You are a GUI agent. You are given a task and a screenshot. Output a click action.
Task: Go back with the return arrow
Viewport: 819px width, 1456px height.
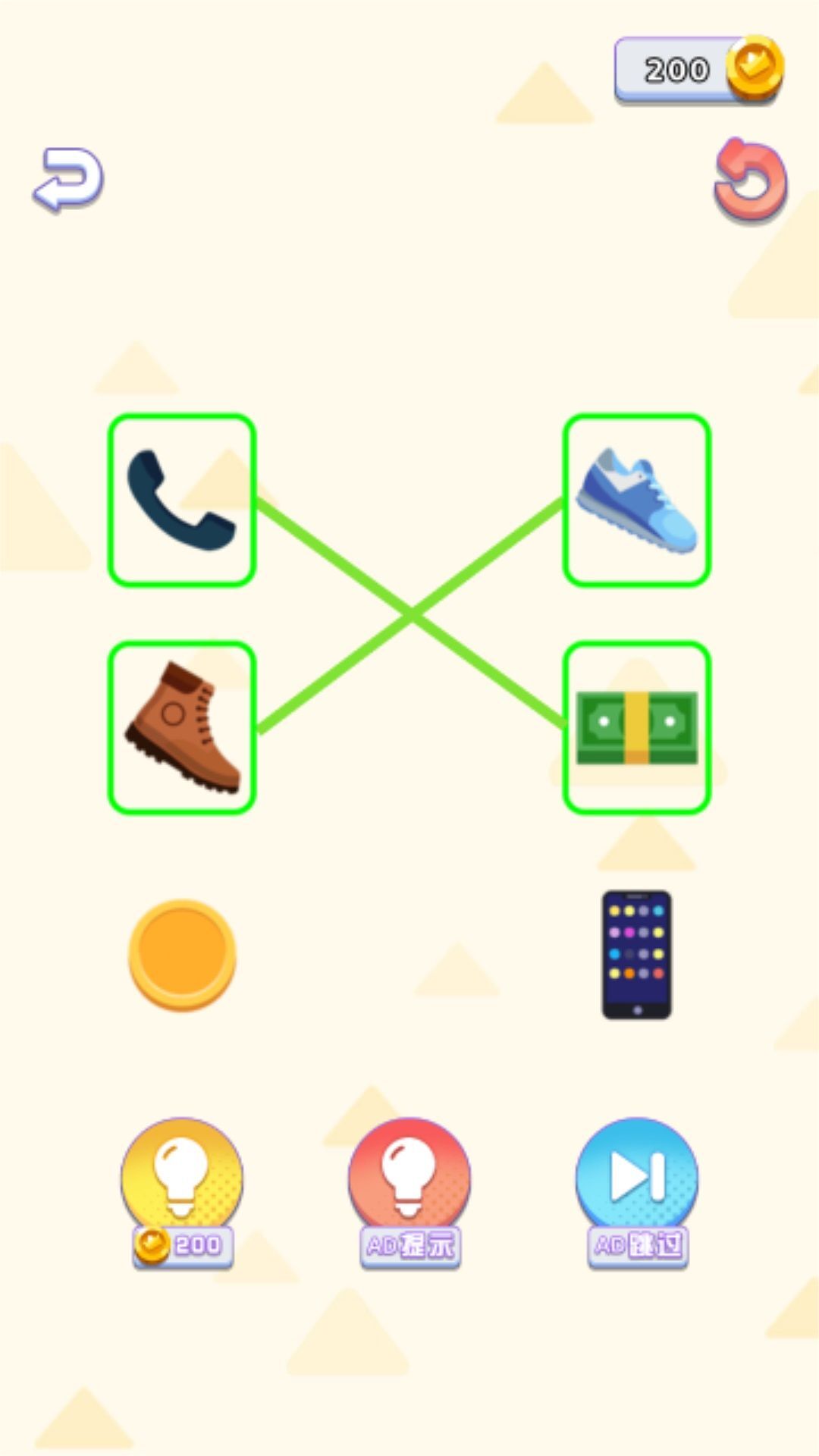68,179
